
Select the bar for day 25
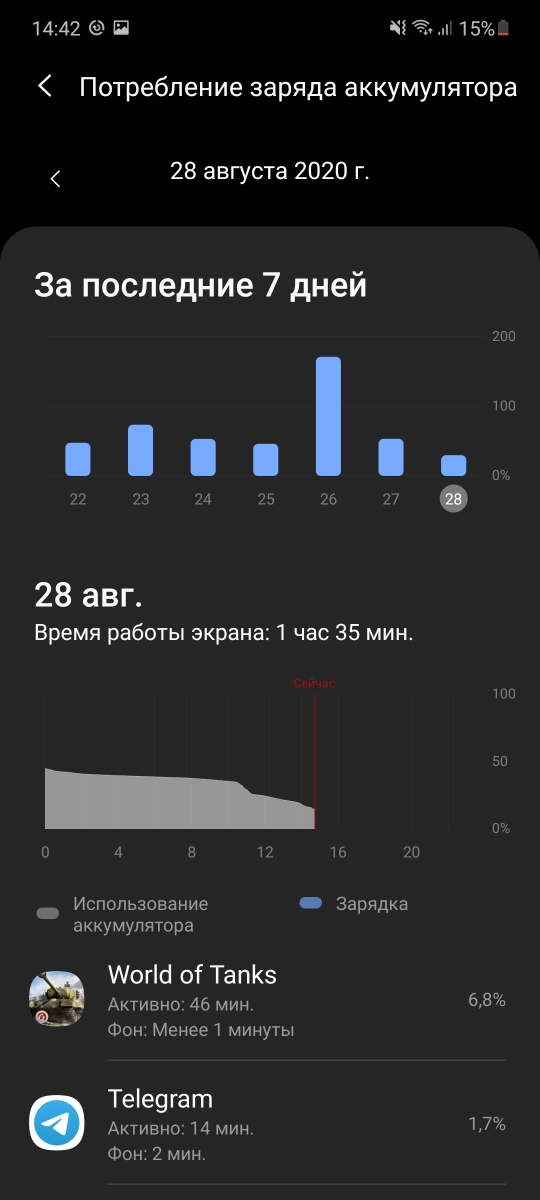click(266, 460)
